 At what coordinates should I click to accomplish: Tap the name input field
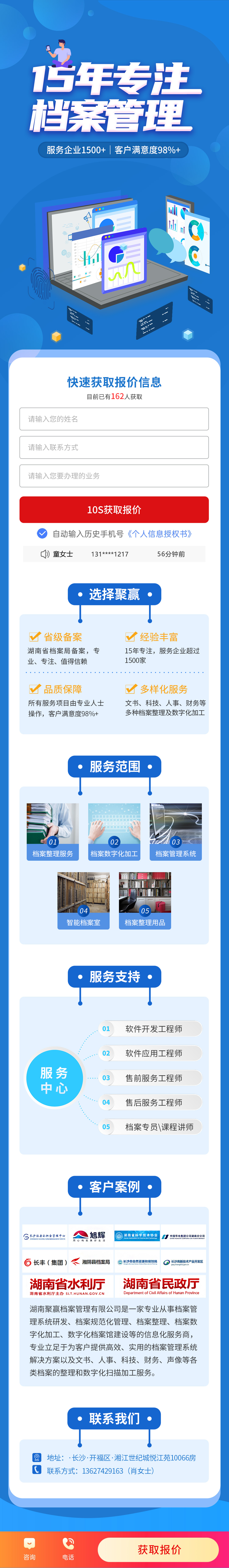[114, 419]
